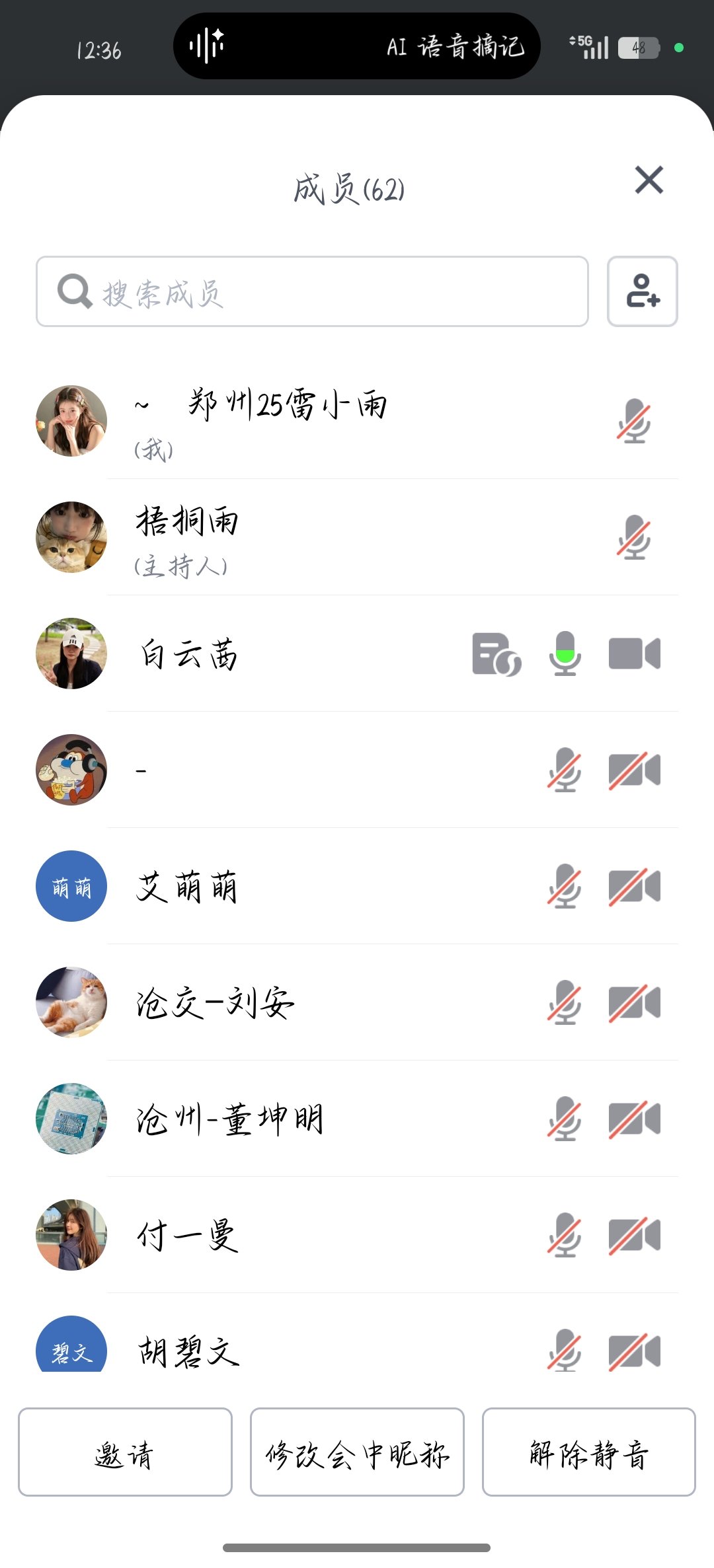Click the magnifier icon in search bar
714x1568 pixels.
[75, 291]
